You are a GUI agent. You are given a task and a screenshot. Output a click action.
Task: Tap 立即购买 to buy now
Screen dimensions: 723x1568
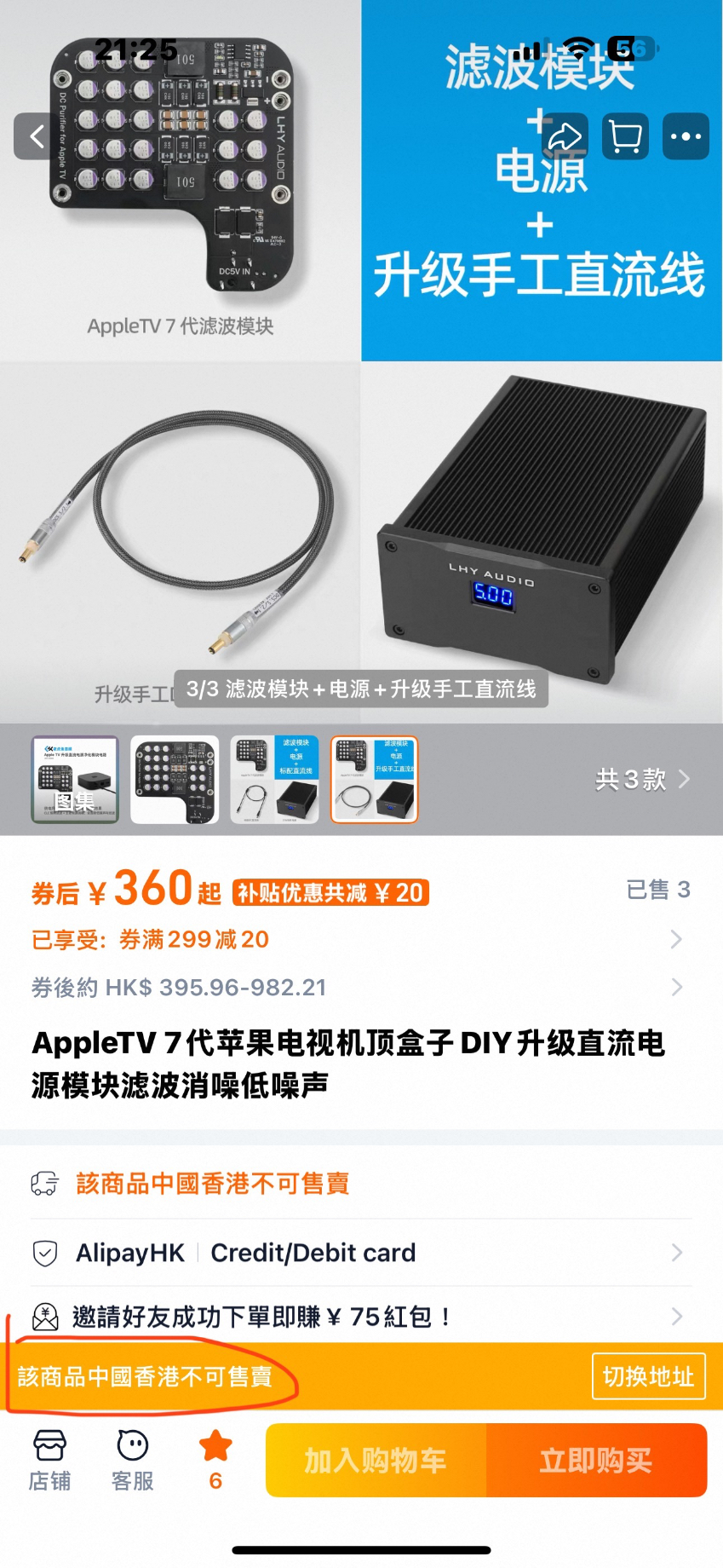(x=596, y=1461)
